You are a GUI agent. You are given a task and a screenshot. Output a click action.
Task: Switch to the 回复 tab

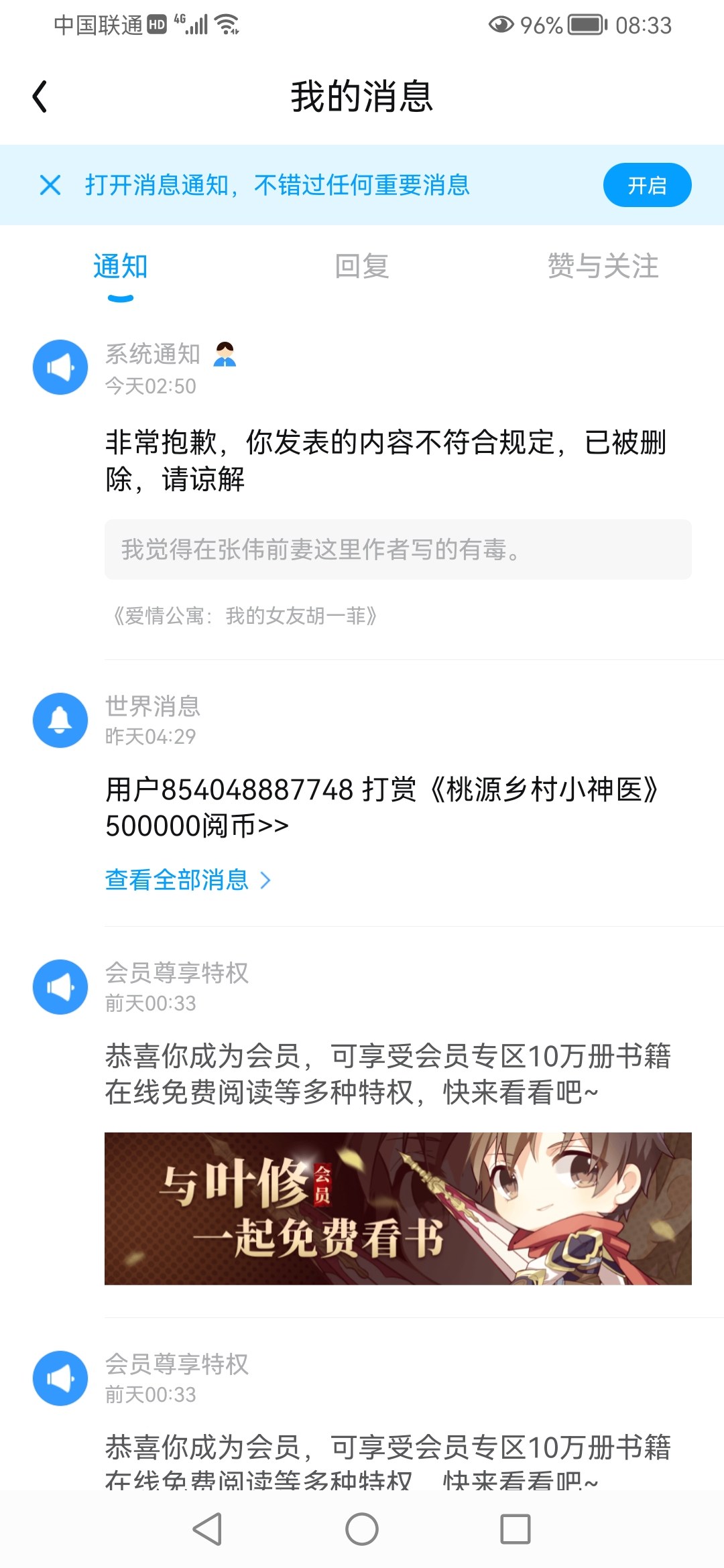362,267
